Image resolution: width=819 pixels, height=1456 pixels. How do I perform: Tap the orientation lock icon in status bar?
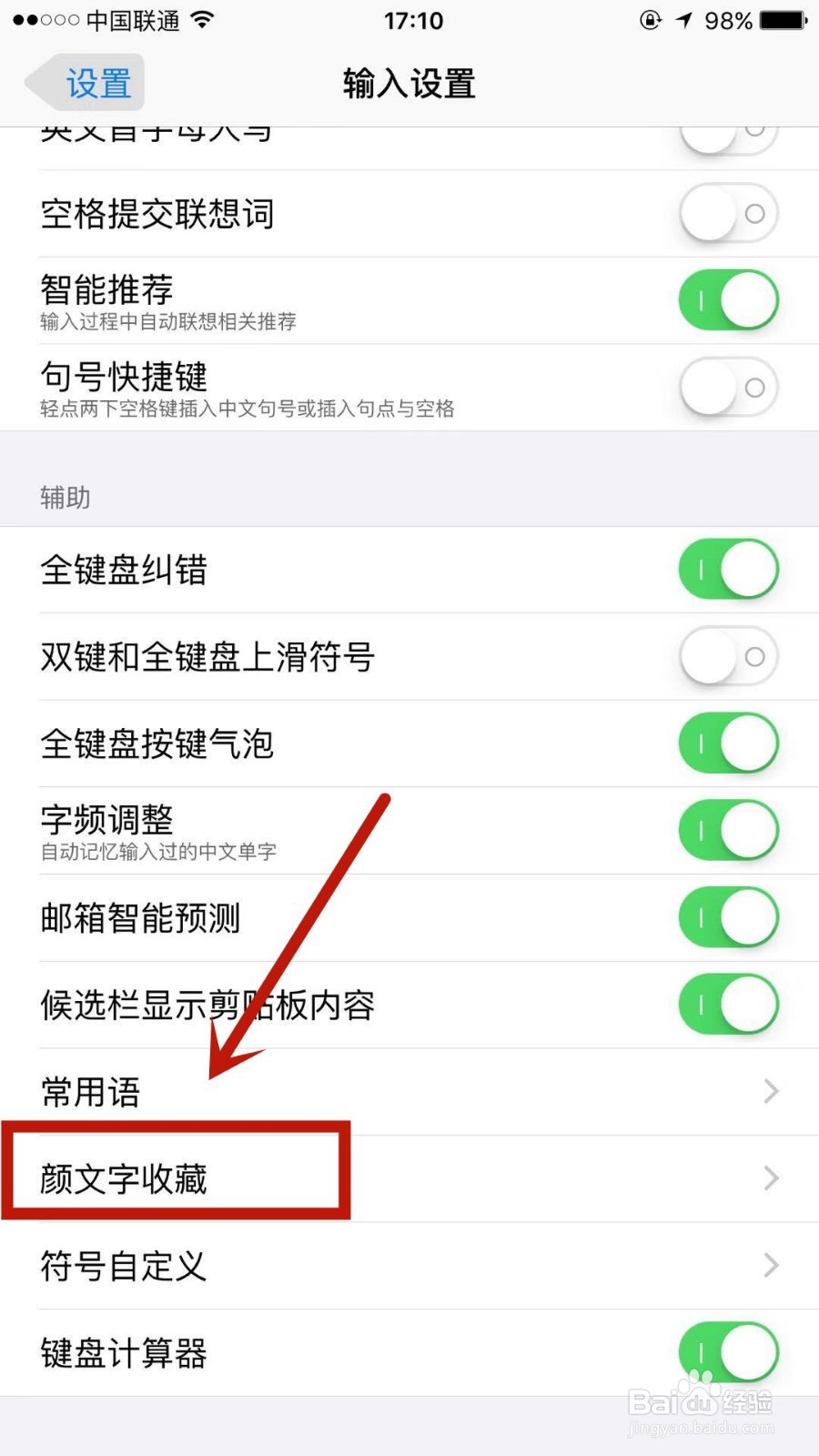pyautogui.click(x=651, y=20)
